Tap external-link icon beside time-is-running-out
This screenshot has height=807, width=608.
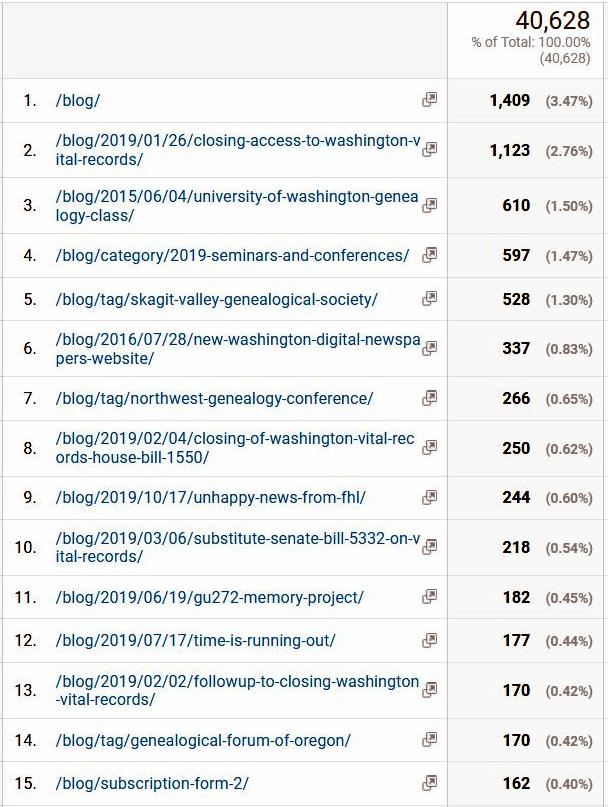point(429,640)
